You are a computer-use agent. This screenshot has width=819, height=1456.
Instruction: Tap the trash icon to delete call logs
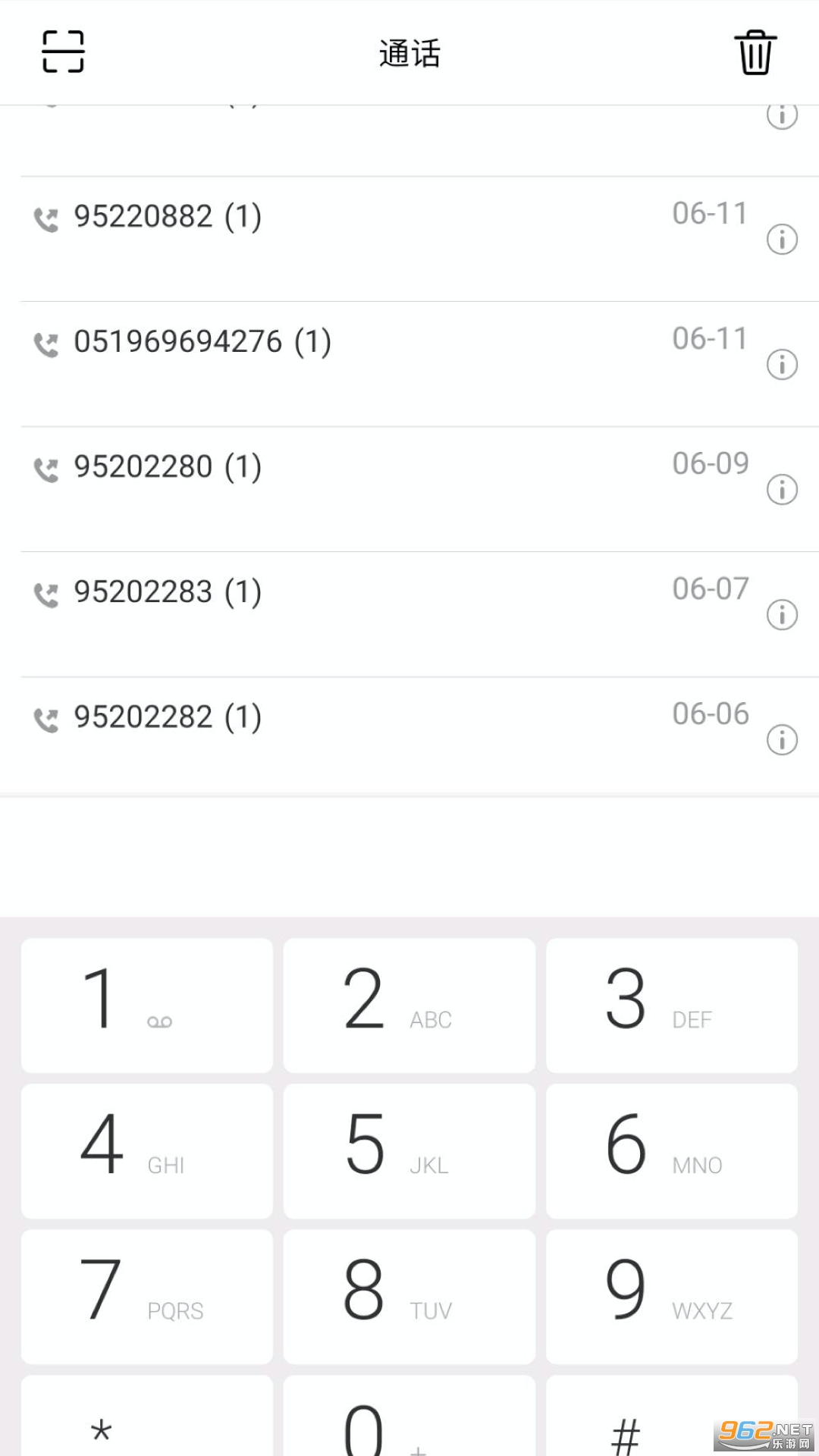click(755, 52)
